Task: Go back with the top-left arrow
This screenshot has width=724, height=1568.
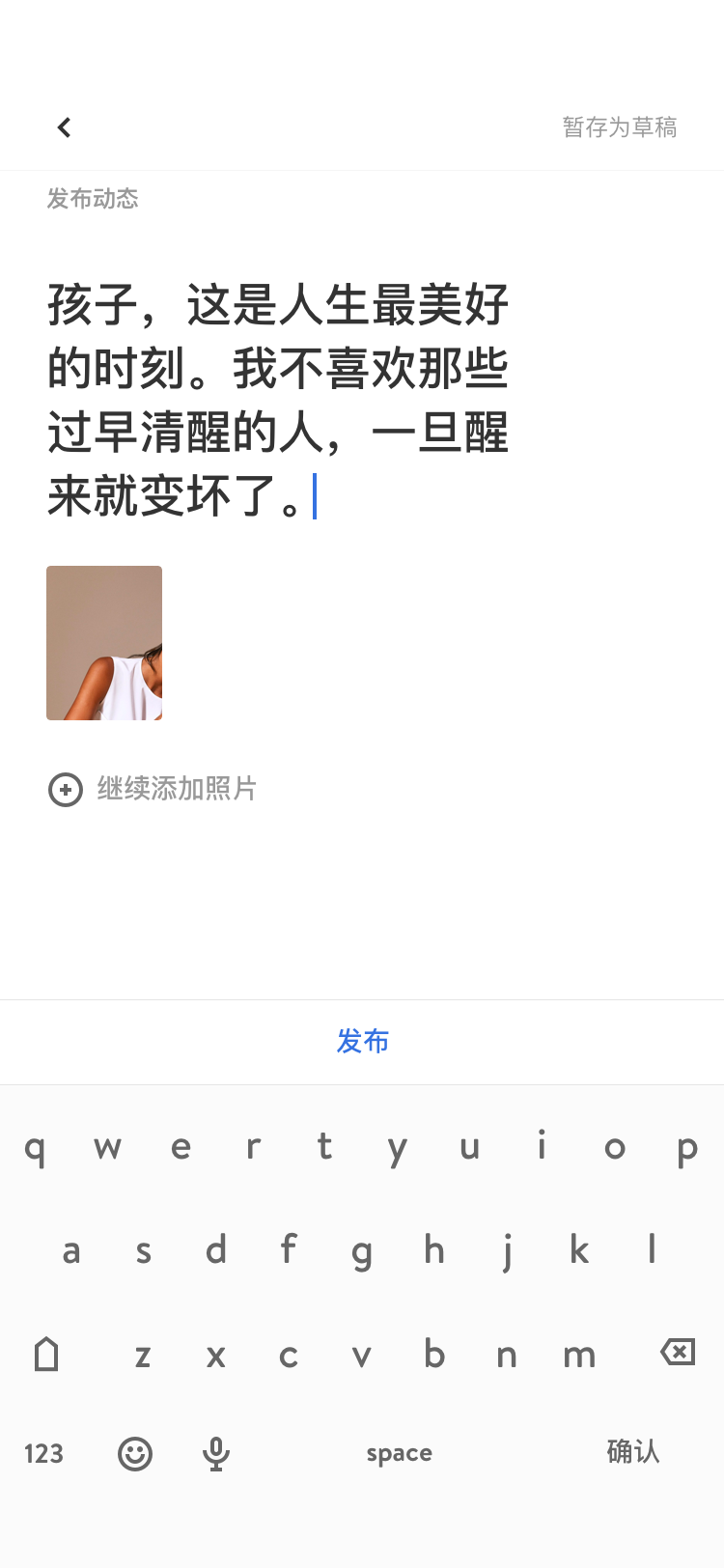Action: click(64, 127)
